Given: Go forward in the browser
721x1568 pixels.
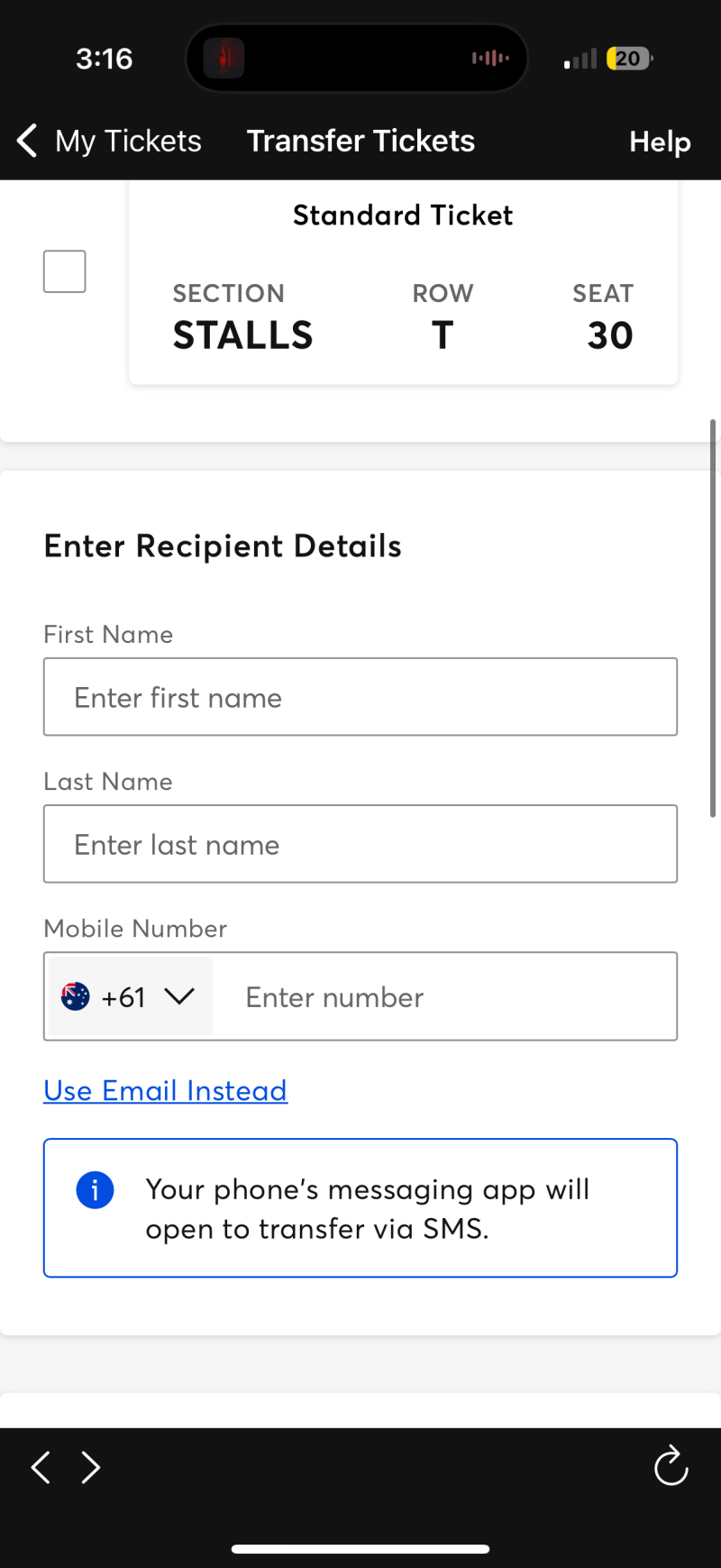Looking at the screenshot, I should tap(90, 1467).
